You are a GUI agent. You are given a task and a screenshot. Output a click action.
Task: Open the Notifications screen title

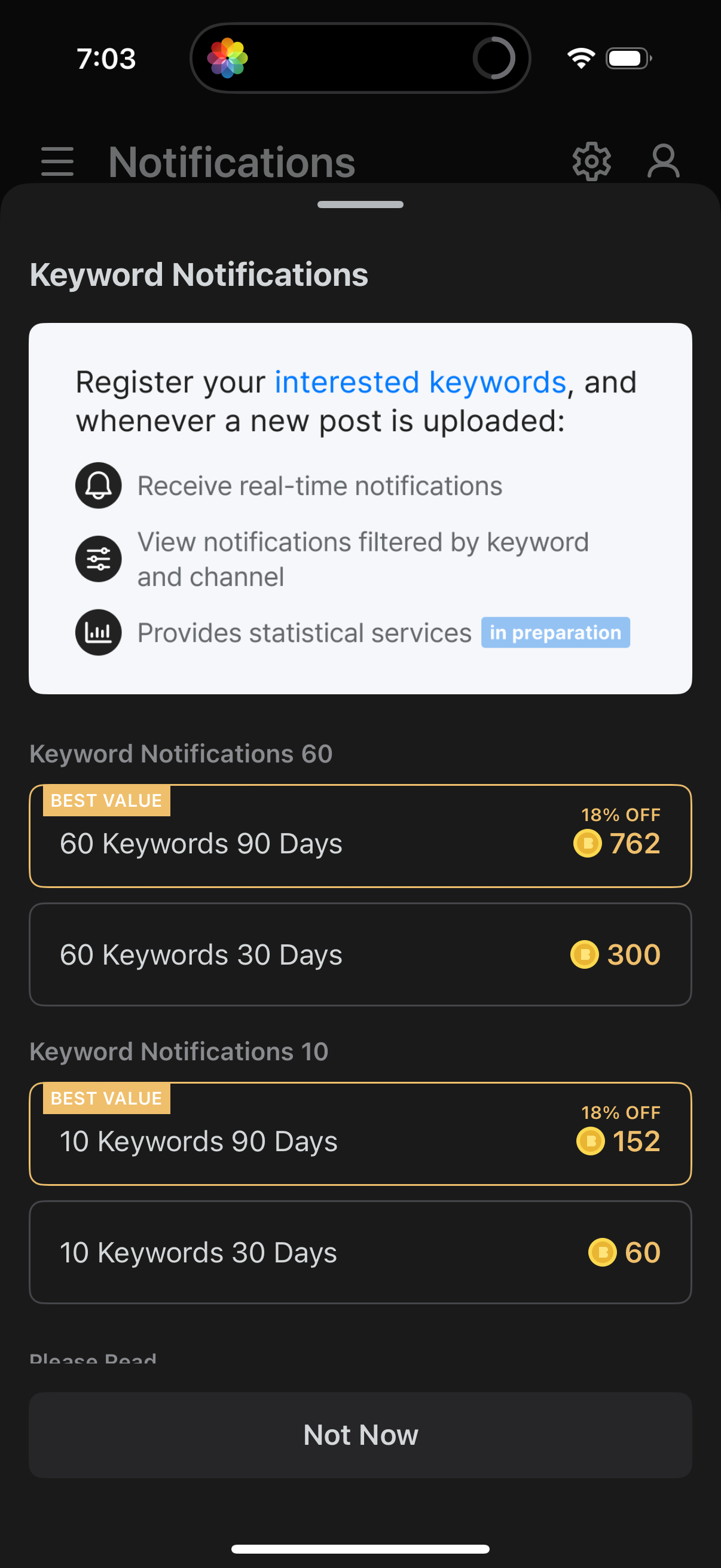(x=232, y=161)
